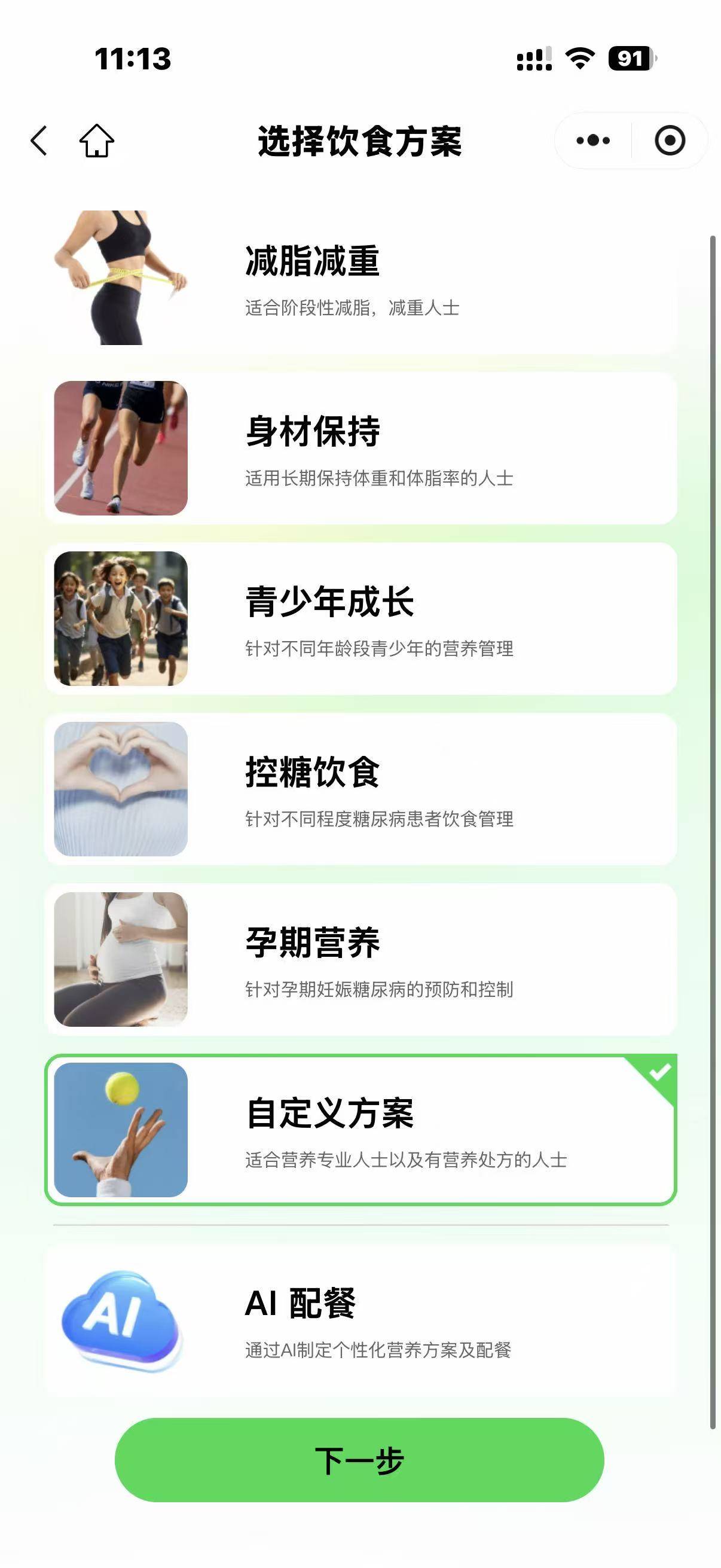This screenshot has height=1568, width=721.
Task: Select the 控糖饮食 plan
Action: coord(360,789)
